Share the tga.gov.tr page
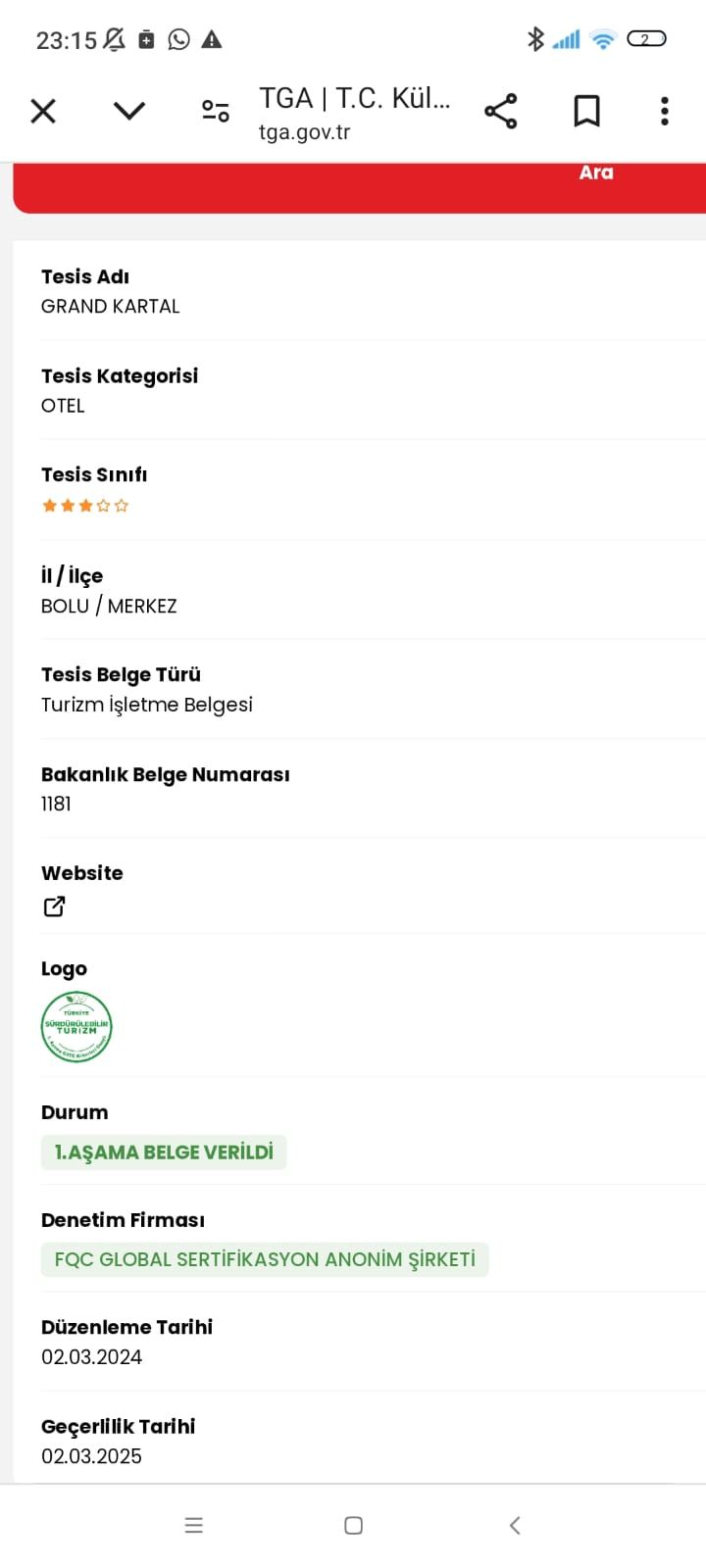The image size is (706, 1568). tap(501, 111)
